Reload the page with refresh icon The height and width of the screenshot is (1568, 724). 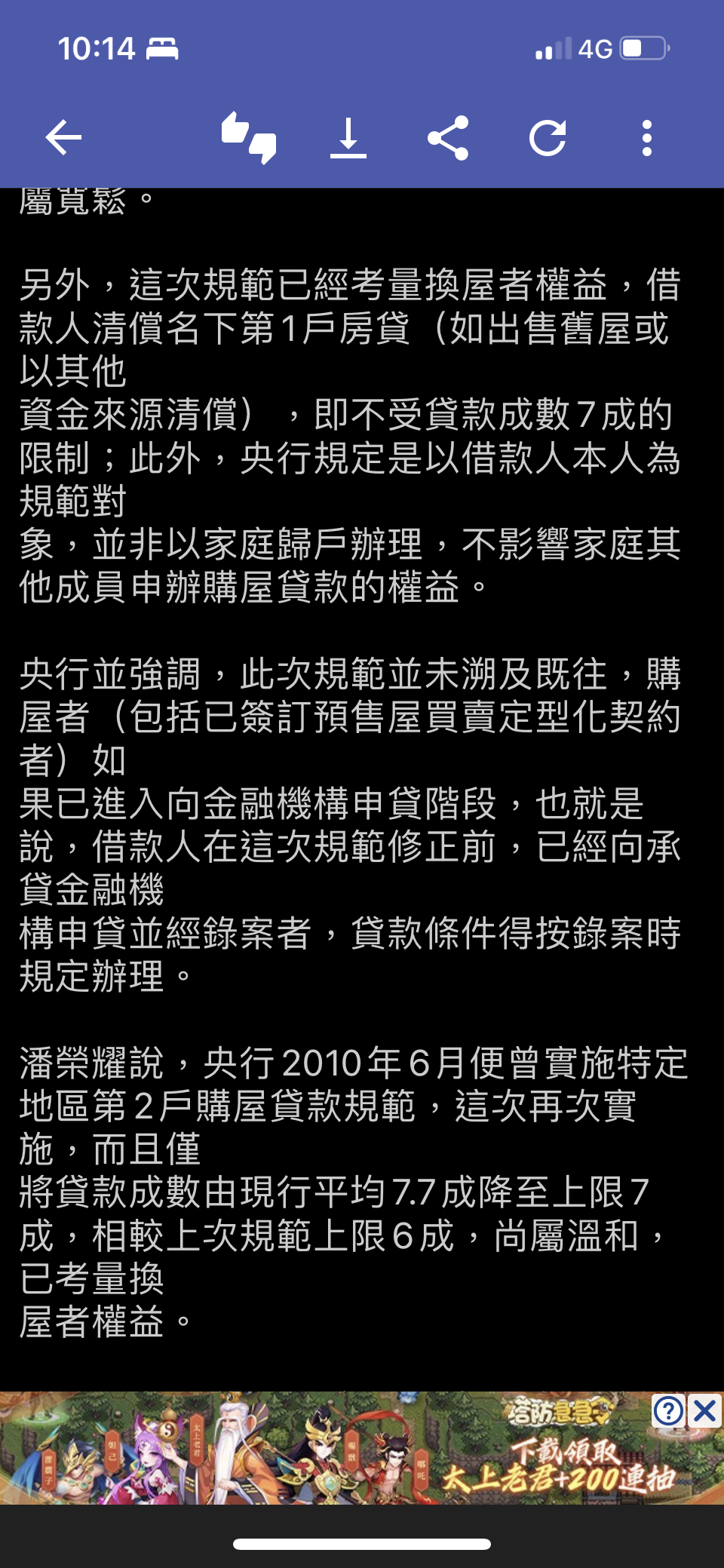coord(548,138)
